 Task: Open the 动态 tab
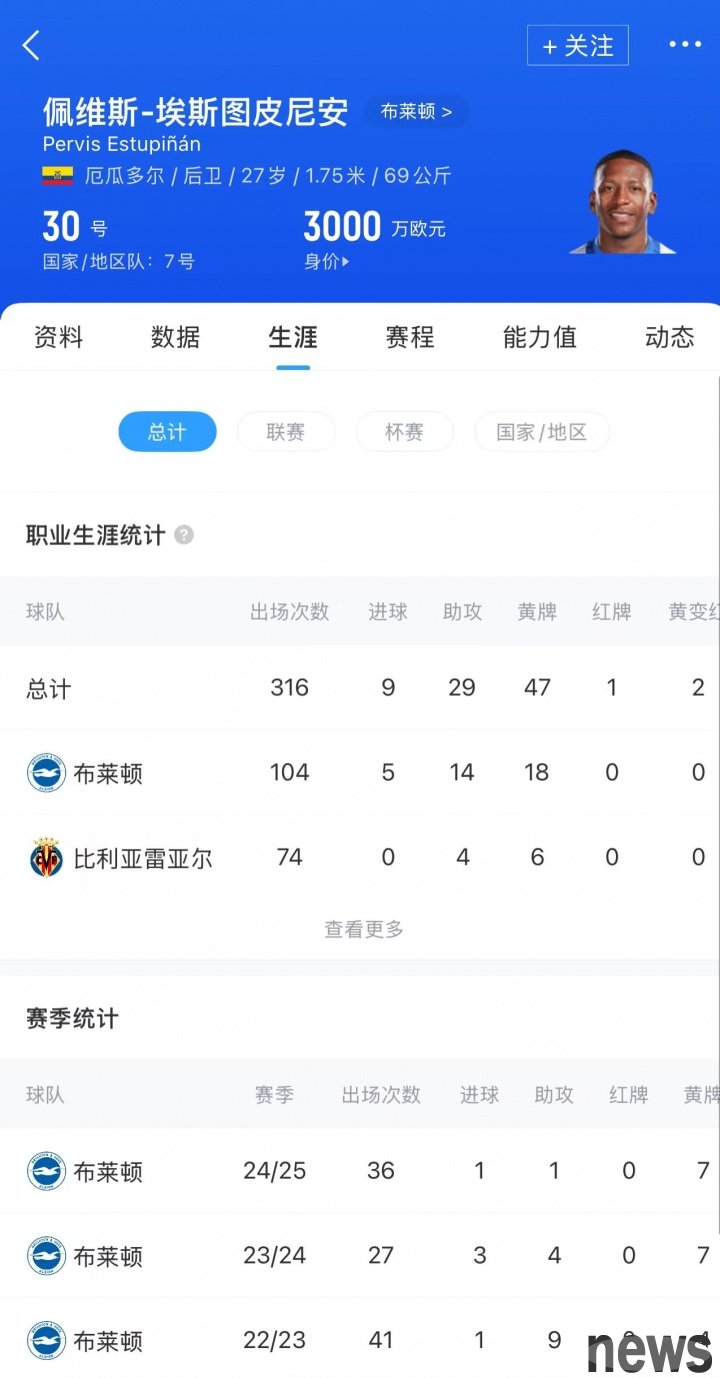[669, 337]
